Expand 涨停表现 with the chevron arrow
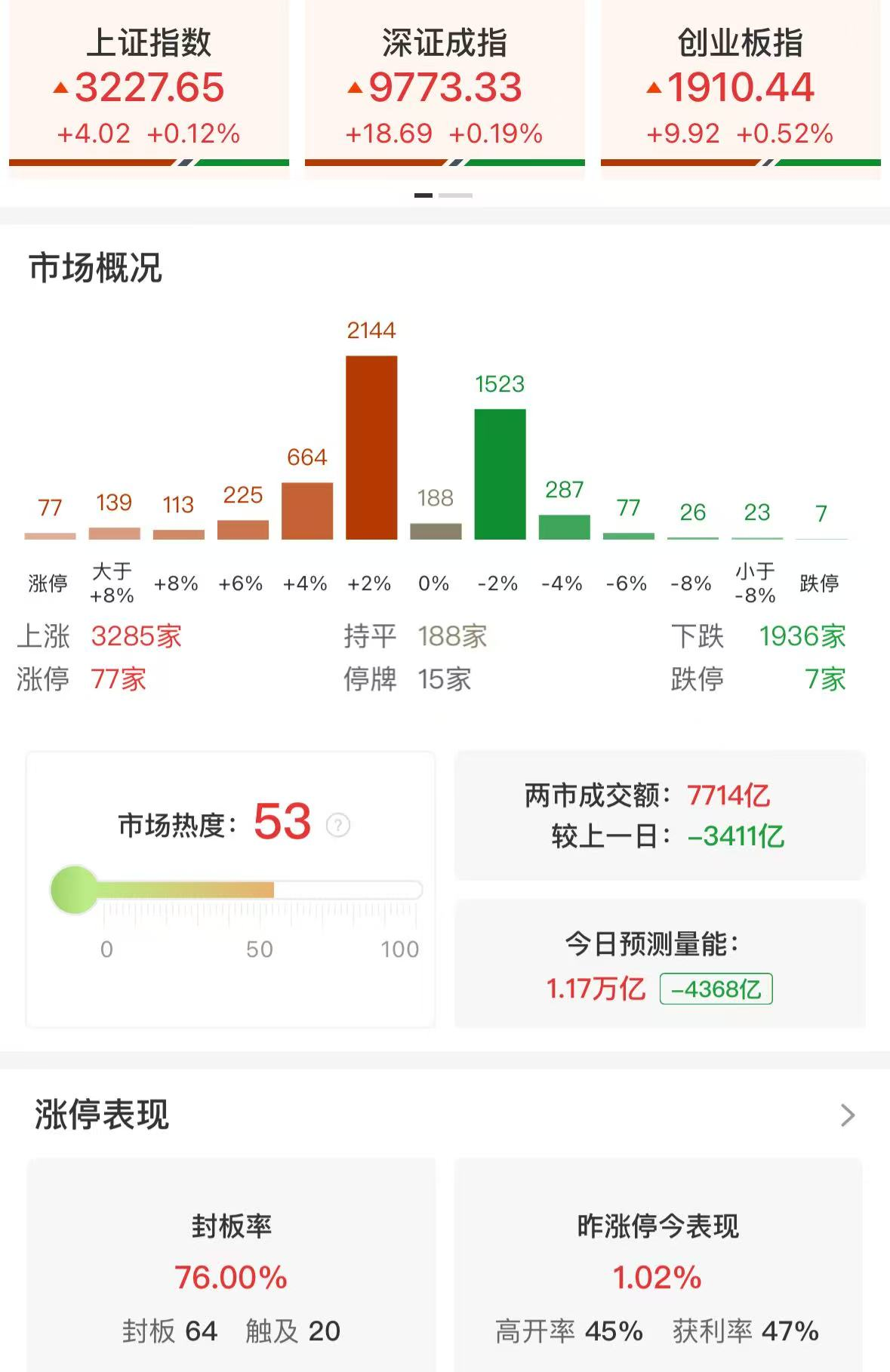 [848, 1115]
